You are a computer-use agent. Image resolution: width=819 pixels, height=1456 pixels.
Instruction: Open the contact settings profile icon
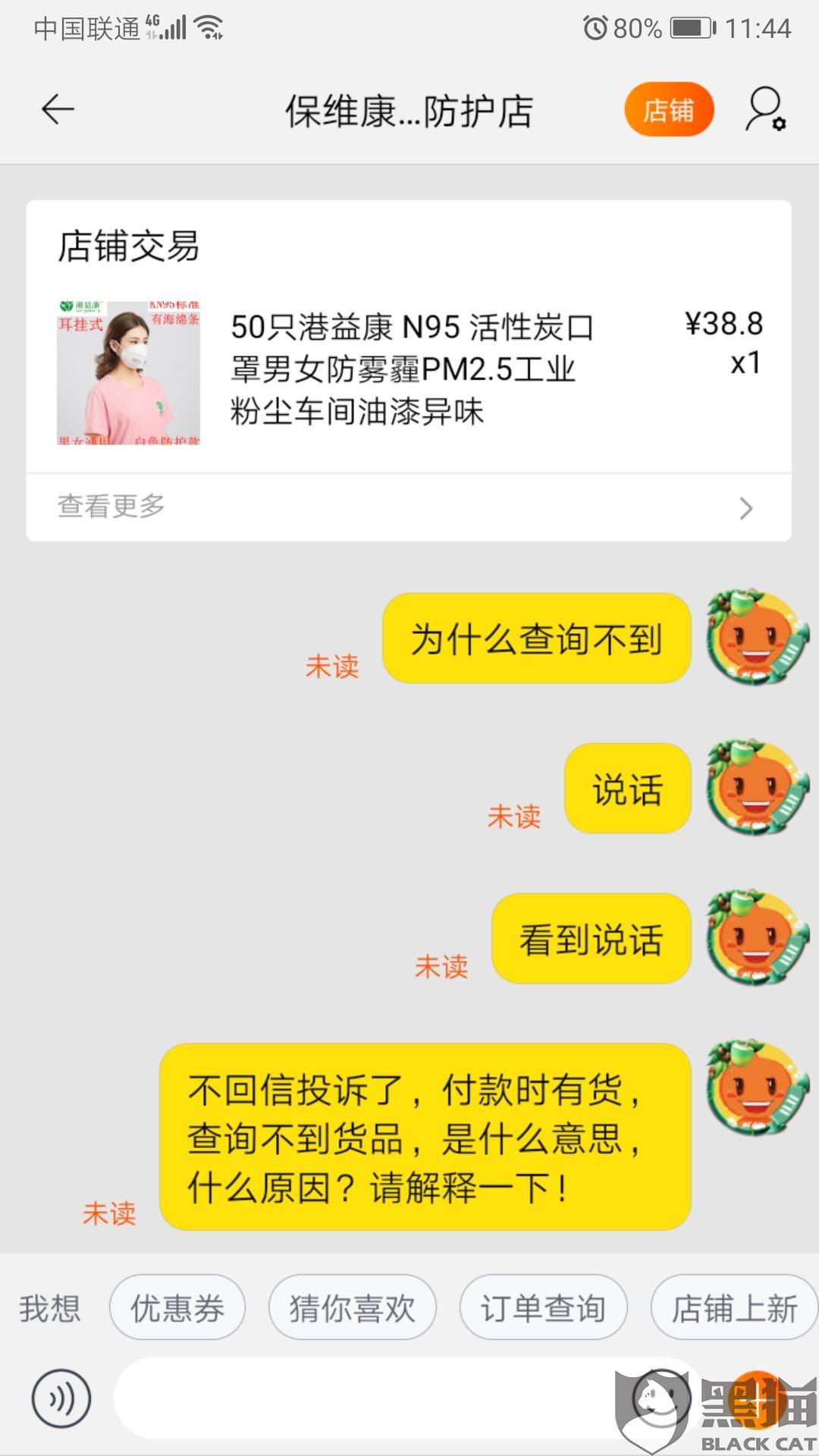click(766, 110)
